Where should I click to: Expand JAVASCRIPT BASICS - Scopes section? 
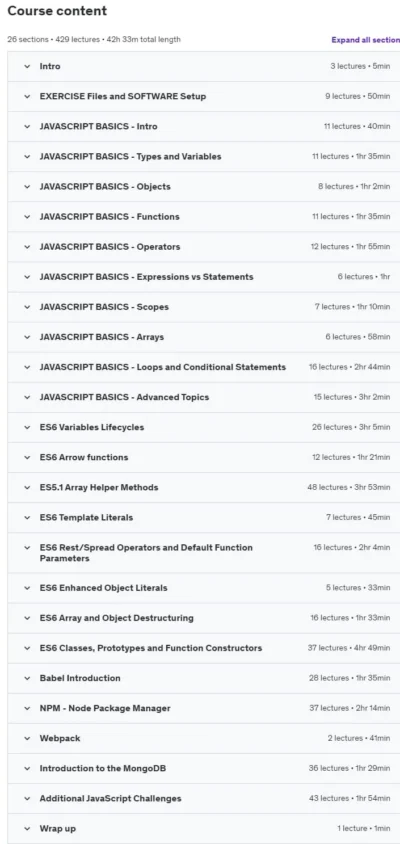point(204,307)
